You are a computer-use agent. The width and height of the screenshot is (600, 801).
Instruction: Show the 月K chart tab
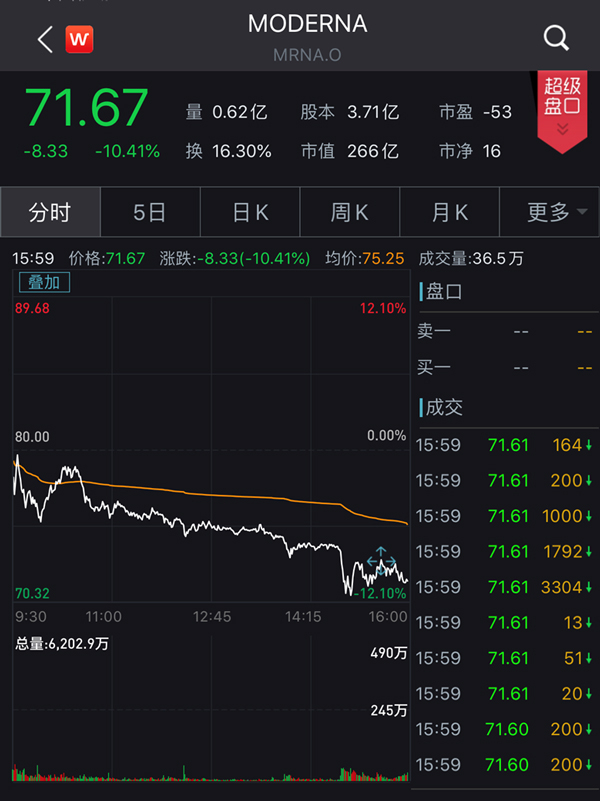click(450, 212)
